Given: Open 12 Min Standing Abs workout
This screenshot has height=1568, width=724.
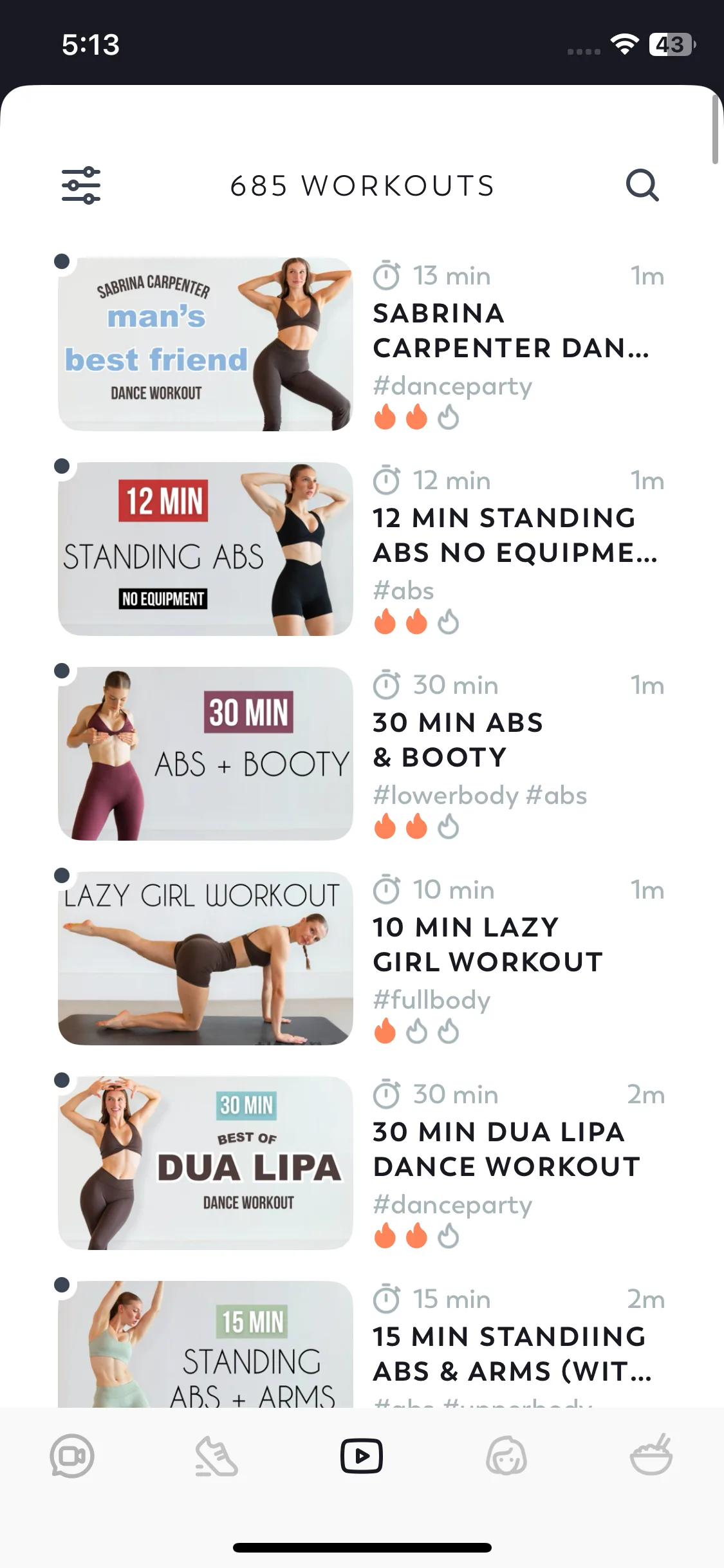Looking at the screenshot, I should tap(206, 549).
